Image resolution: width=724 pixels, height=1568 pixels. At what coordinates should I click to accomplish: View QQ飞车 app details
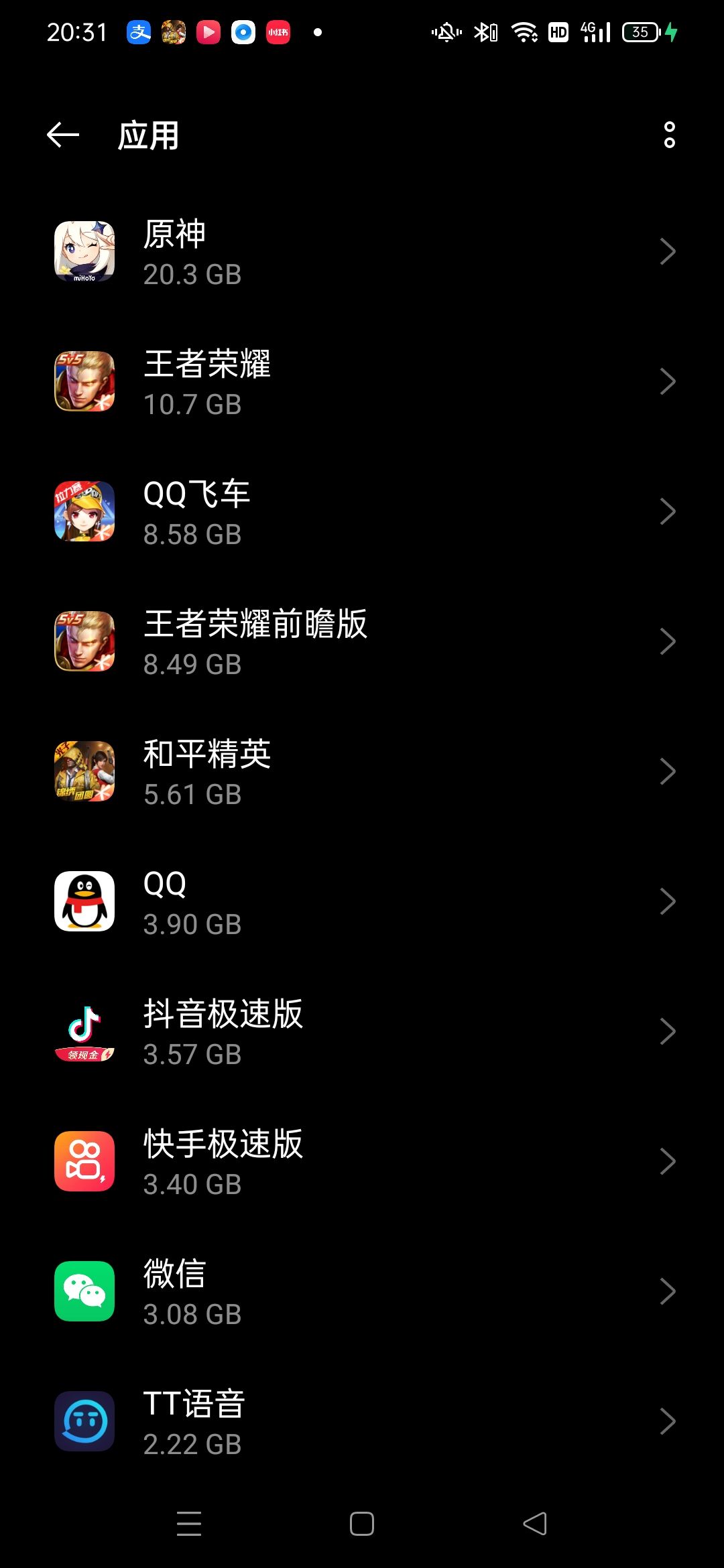(x=362, y=512)
